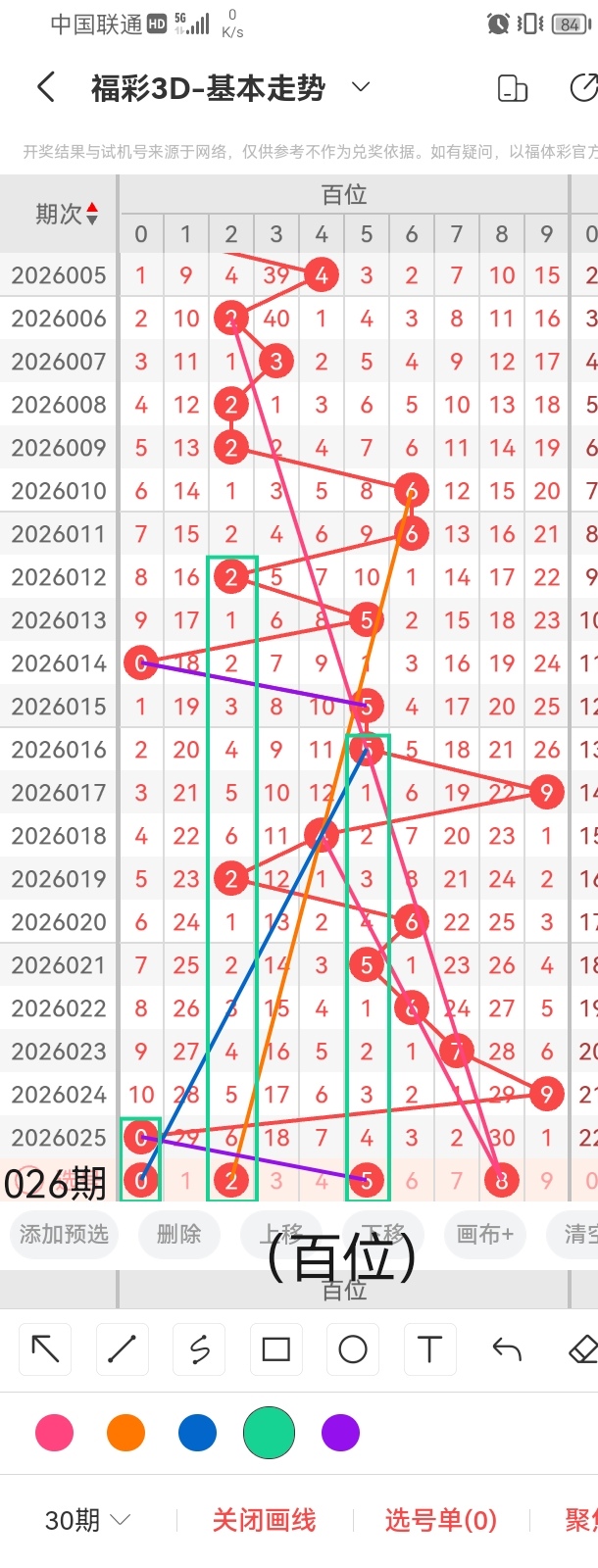Expand the 福彩3D-基本走势 title dropdown
Viewport: 598px width, 1568px height.
pyautogui.click(x=361, y=88)
